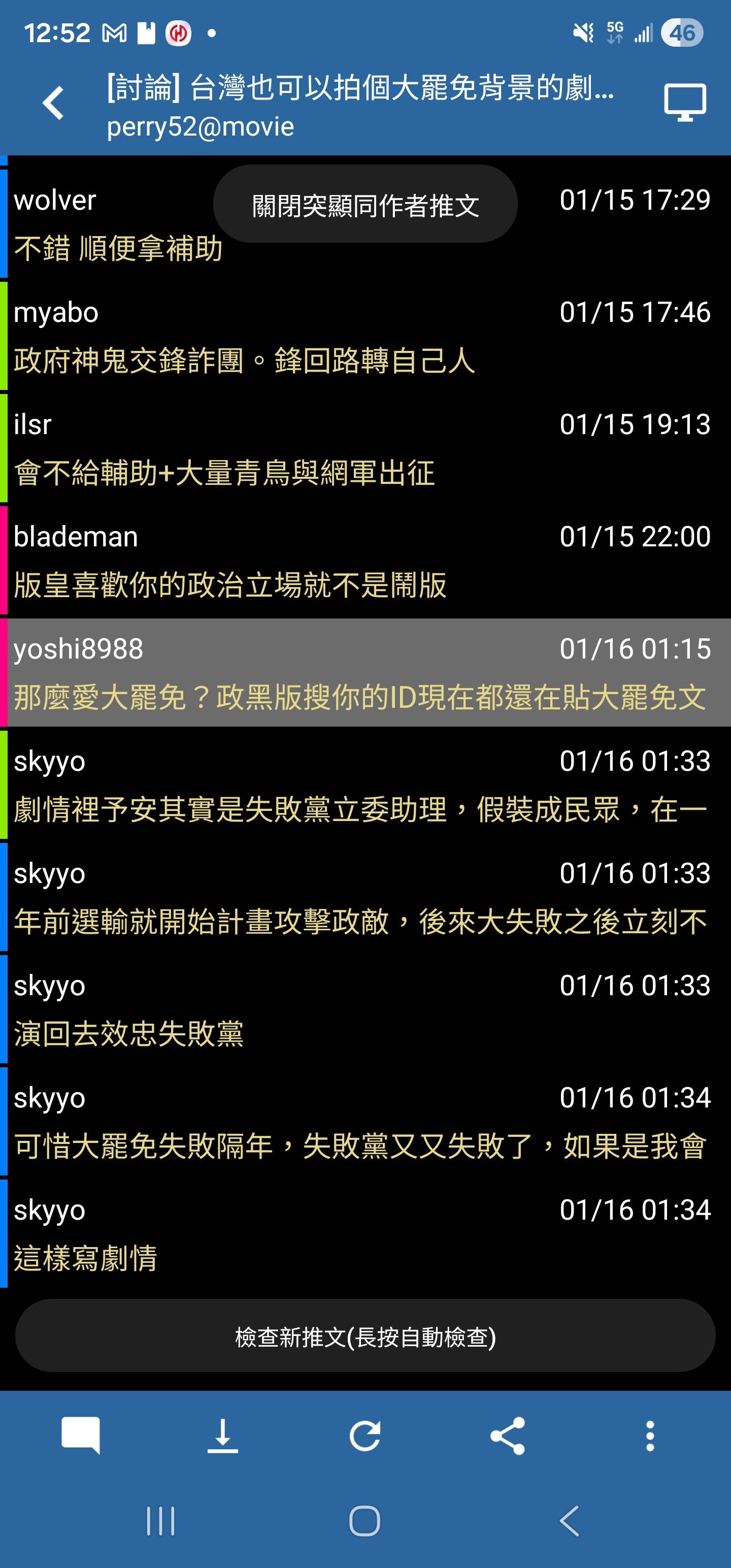The height and width of the screenshot is (1568, 731).
Task: Refresh the thread with reload icon
Action: pos(365,1435)
